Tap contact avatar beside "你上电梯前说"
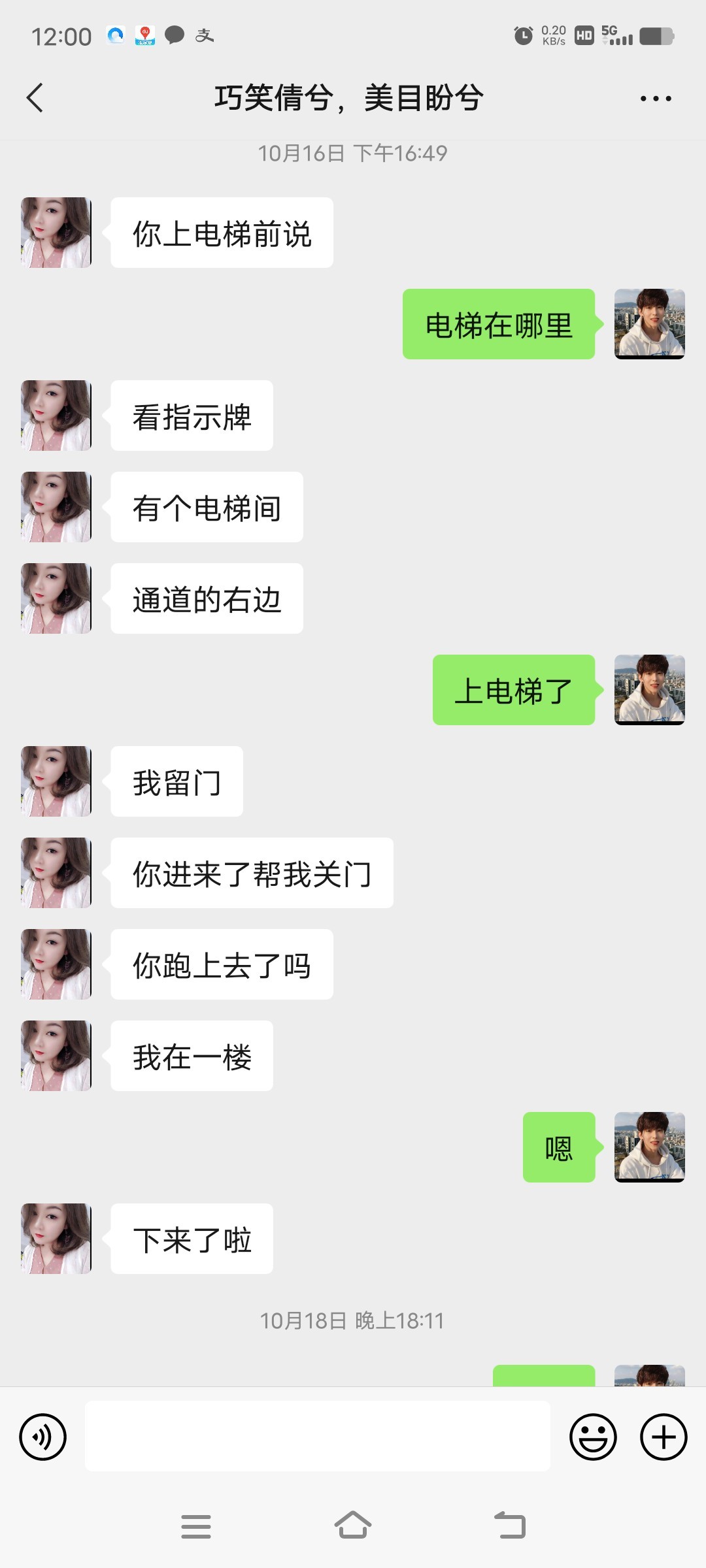Viewport: 706px width, 1568px height. click(x=56, y=233)
